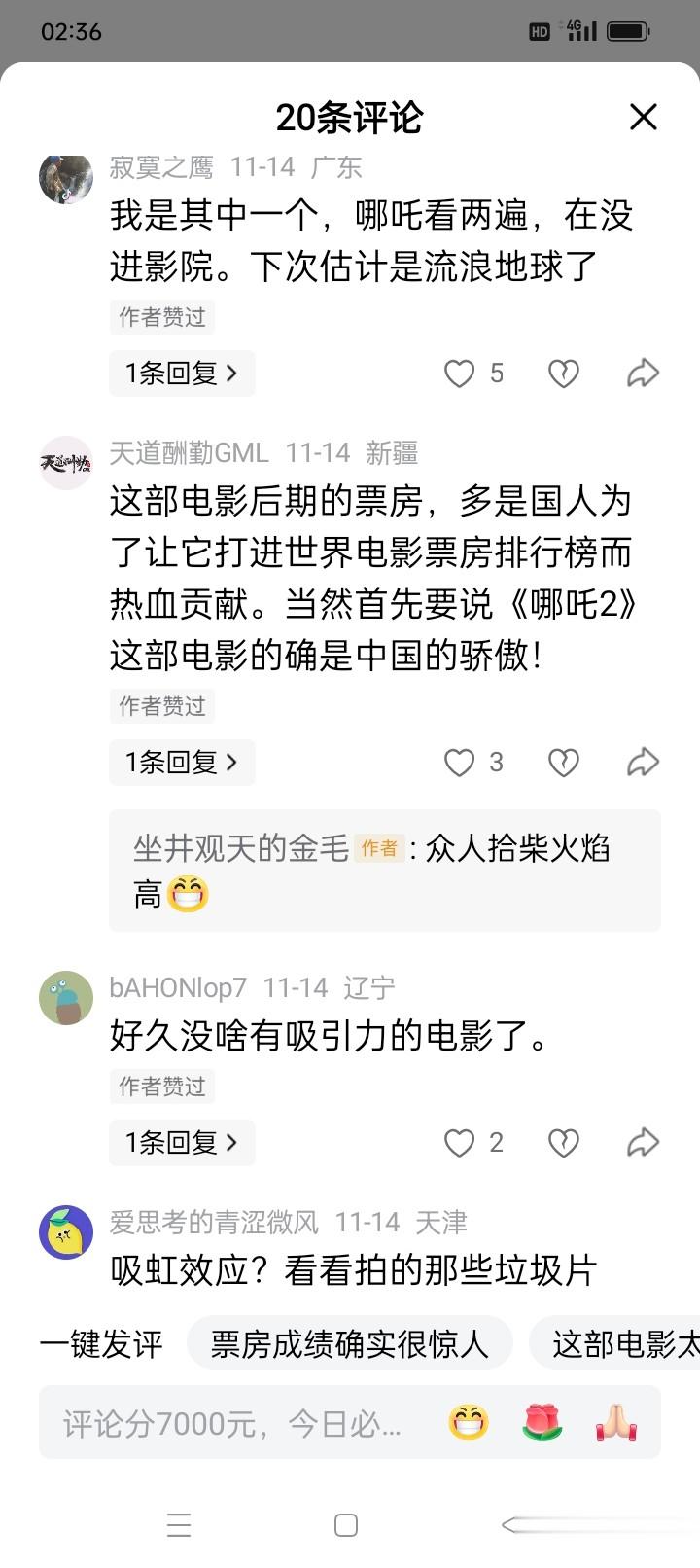Share 天道酬勤GML's comment

click(x=643, y=763)
